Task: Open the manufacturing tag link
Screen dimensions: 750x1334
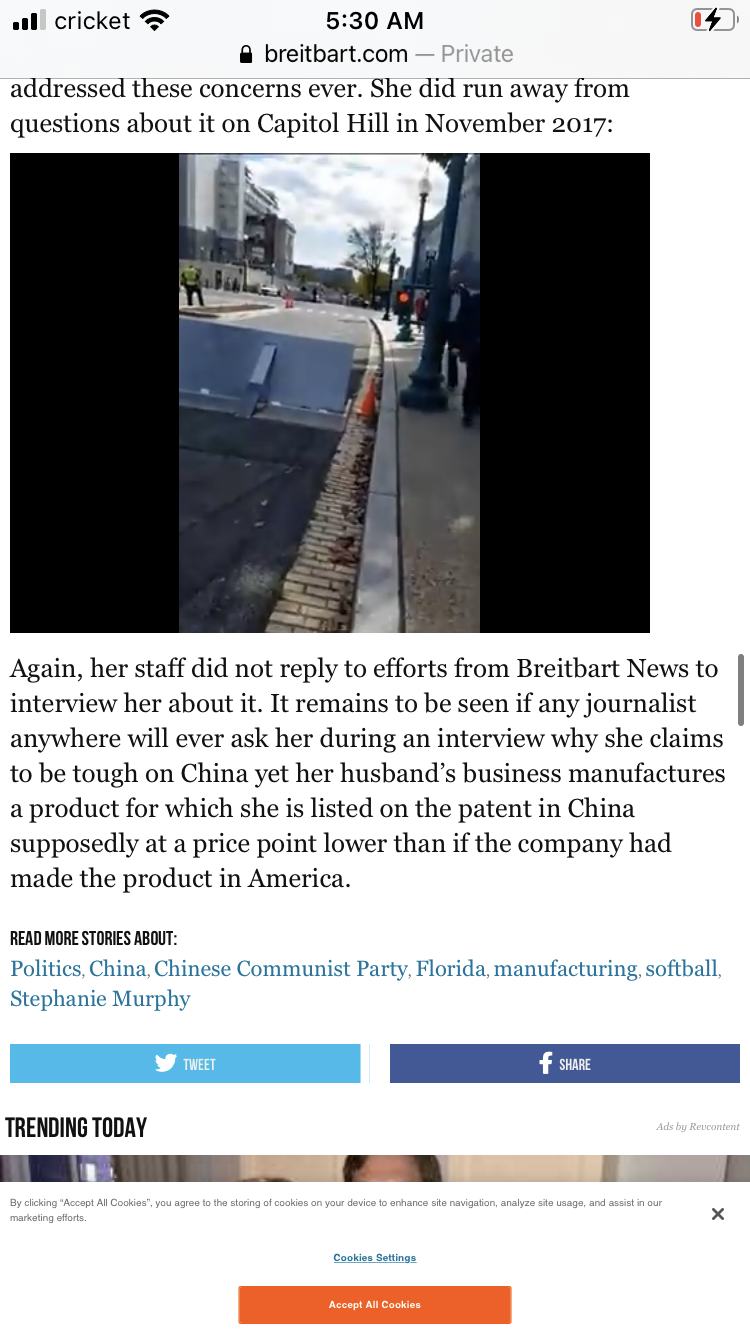Action: pyautogui.click(x=566, y=968)
